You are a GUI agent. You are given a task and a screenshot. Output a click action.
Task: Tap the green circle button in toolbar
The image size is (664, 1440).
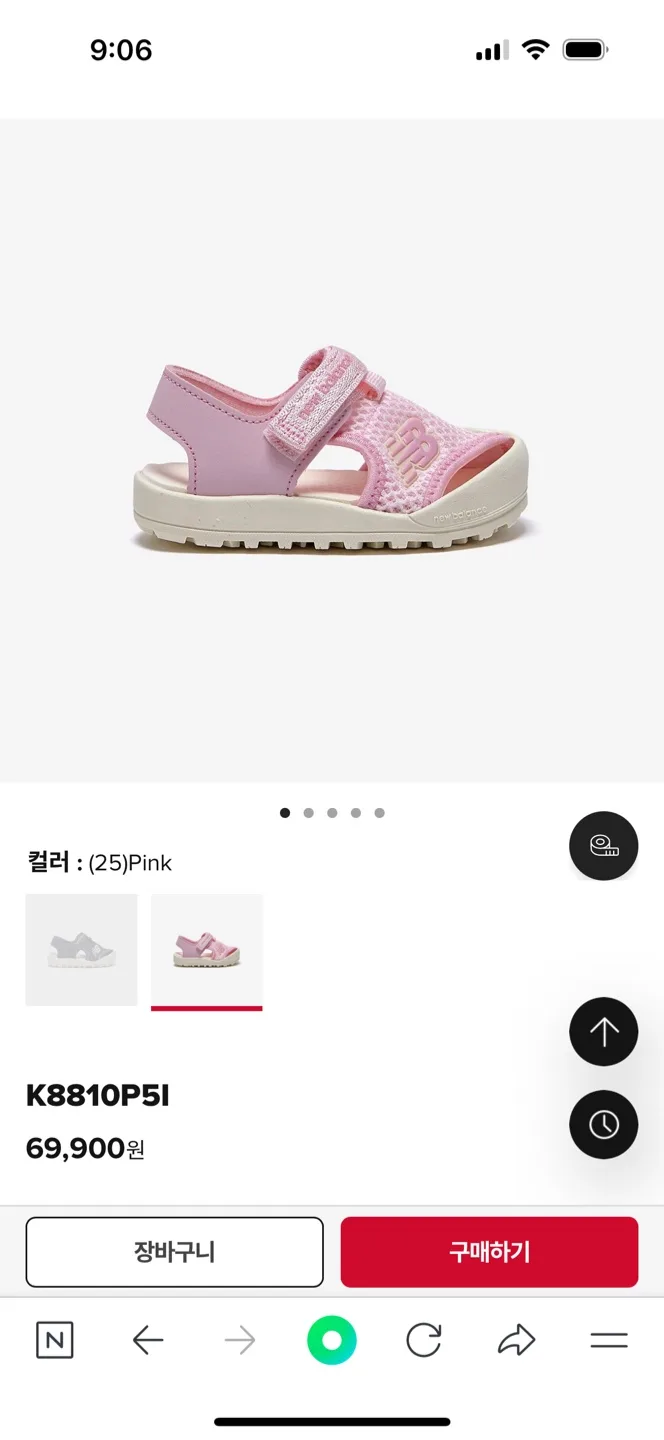[x=332, y=1340]
